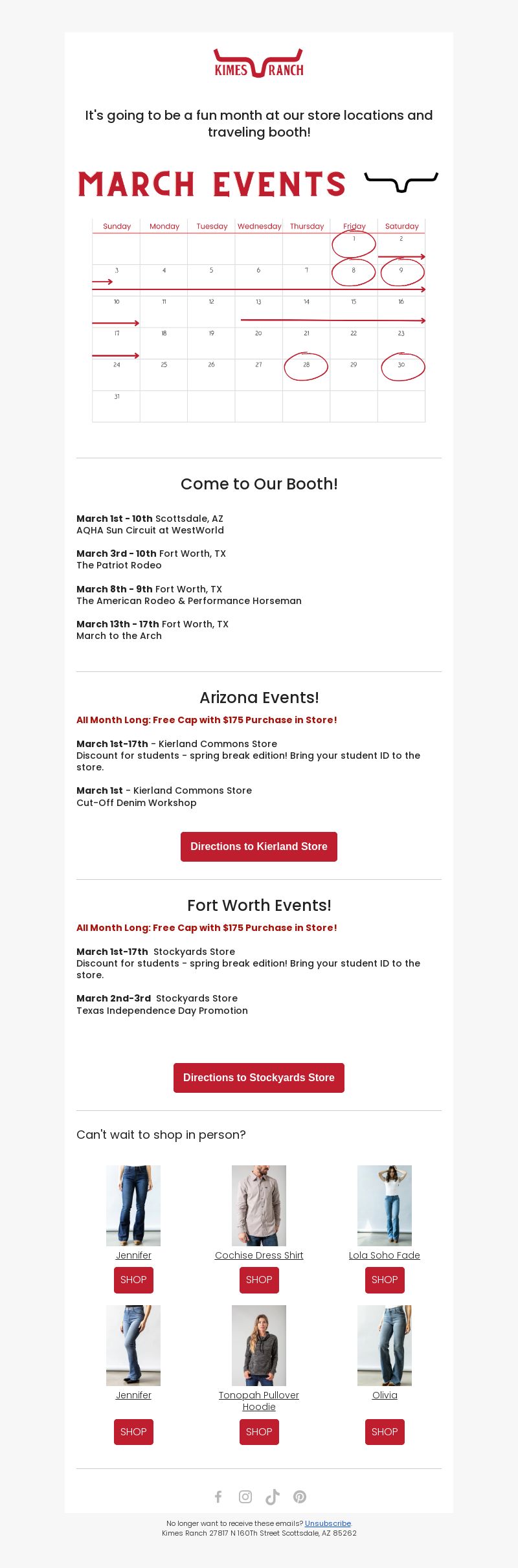Shop the Tonopah Pullover Hoodie
Screen dimensions: 518x1568
pos(259,1432)
